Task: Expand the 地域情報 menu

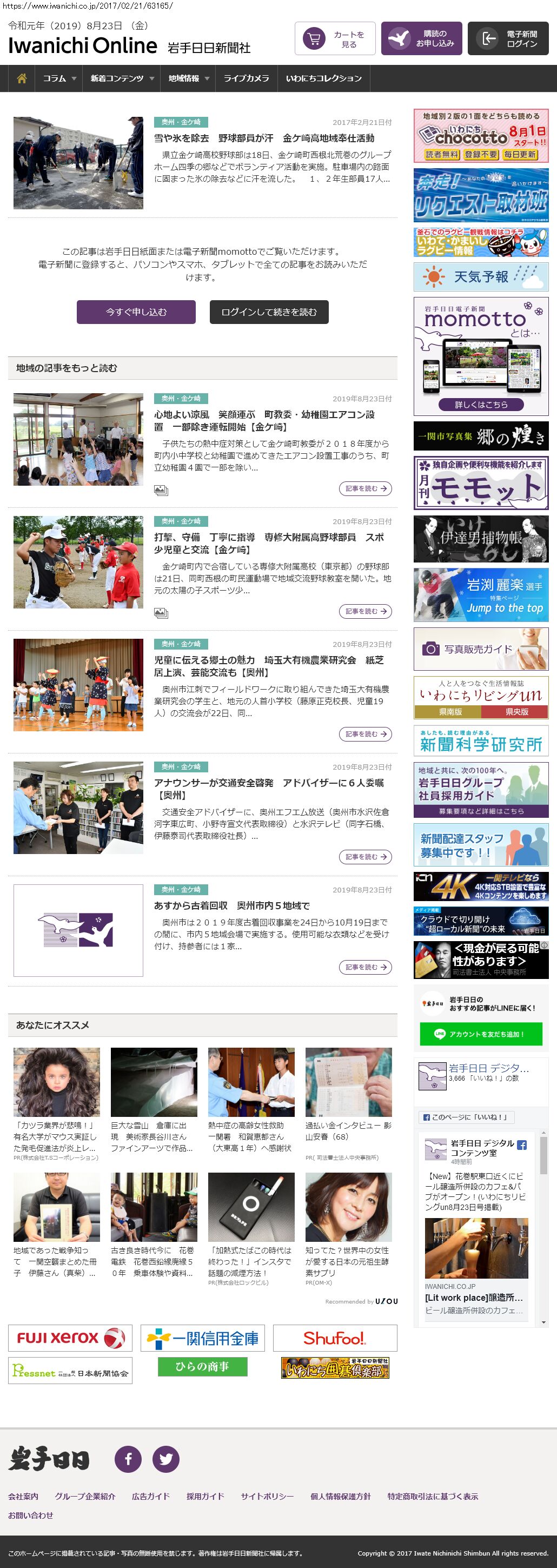Action: [x=188, y=78]
